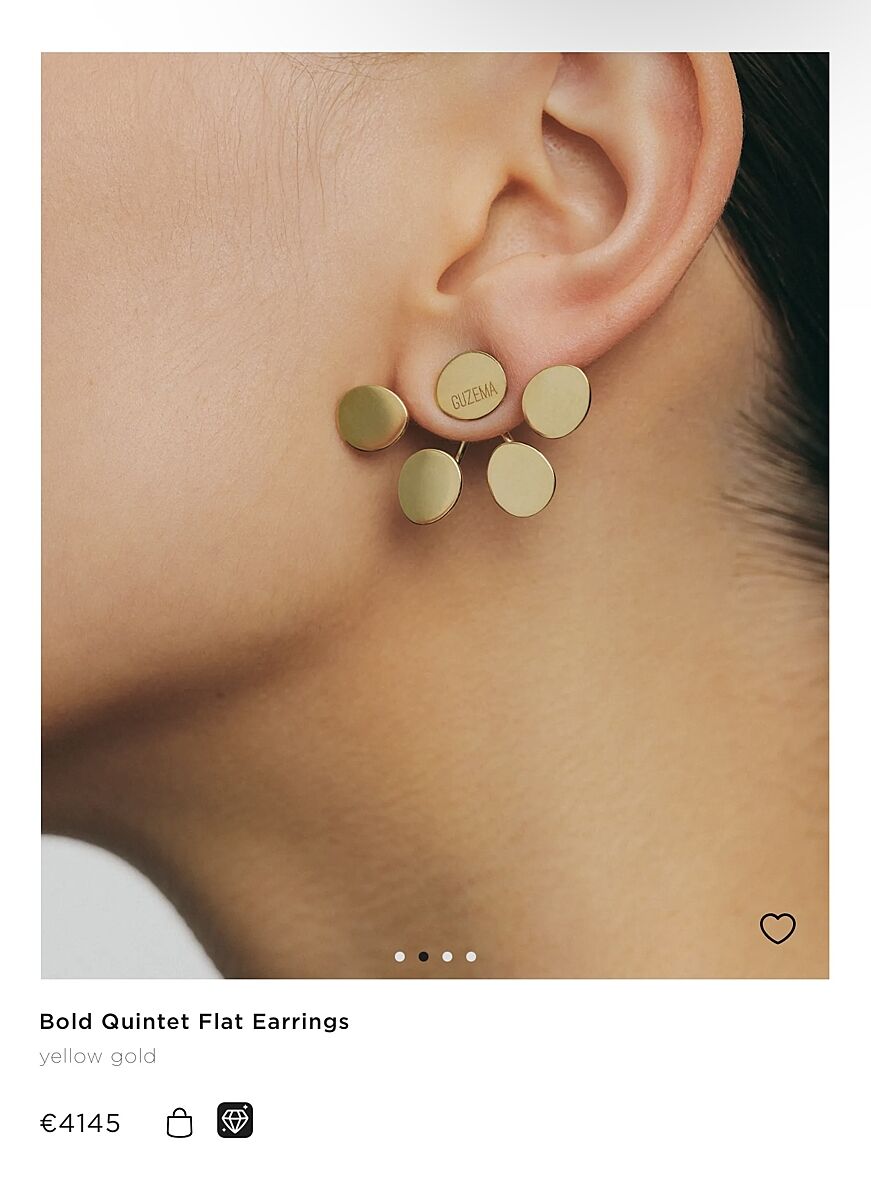The image size is (871, 1200).
Task: Open Bold Quintet Flat Earrings title link
Action: click(194, 1021)
